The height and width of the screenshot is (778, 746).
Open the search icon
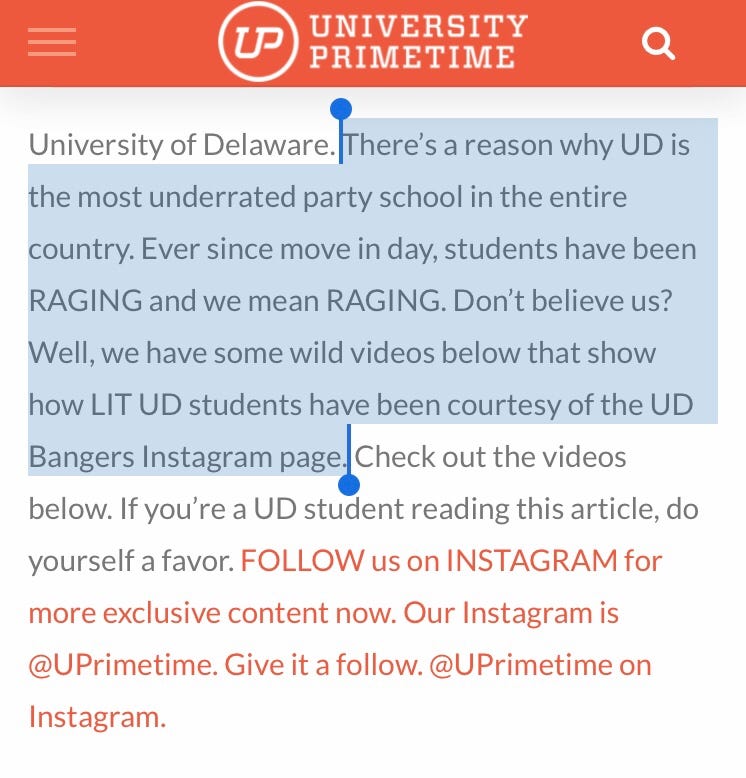pyautogui.click(x=658, y=43)
